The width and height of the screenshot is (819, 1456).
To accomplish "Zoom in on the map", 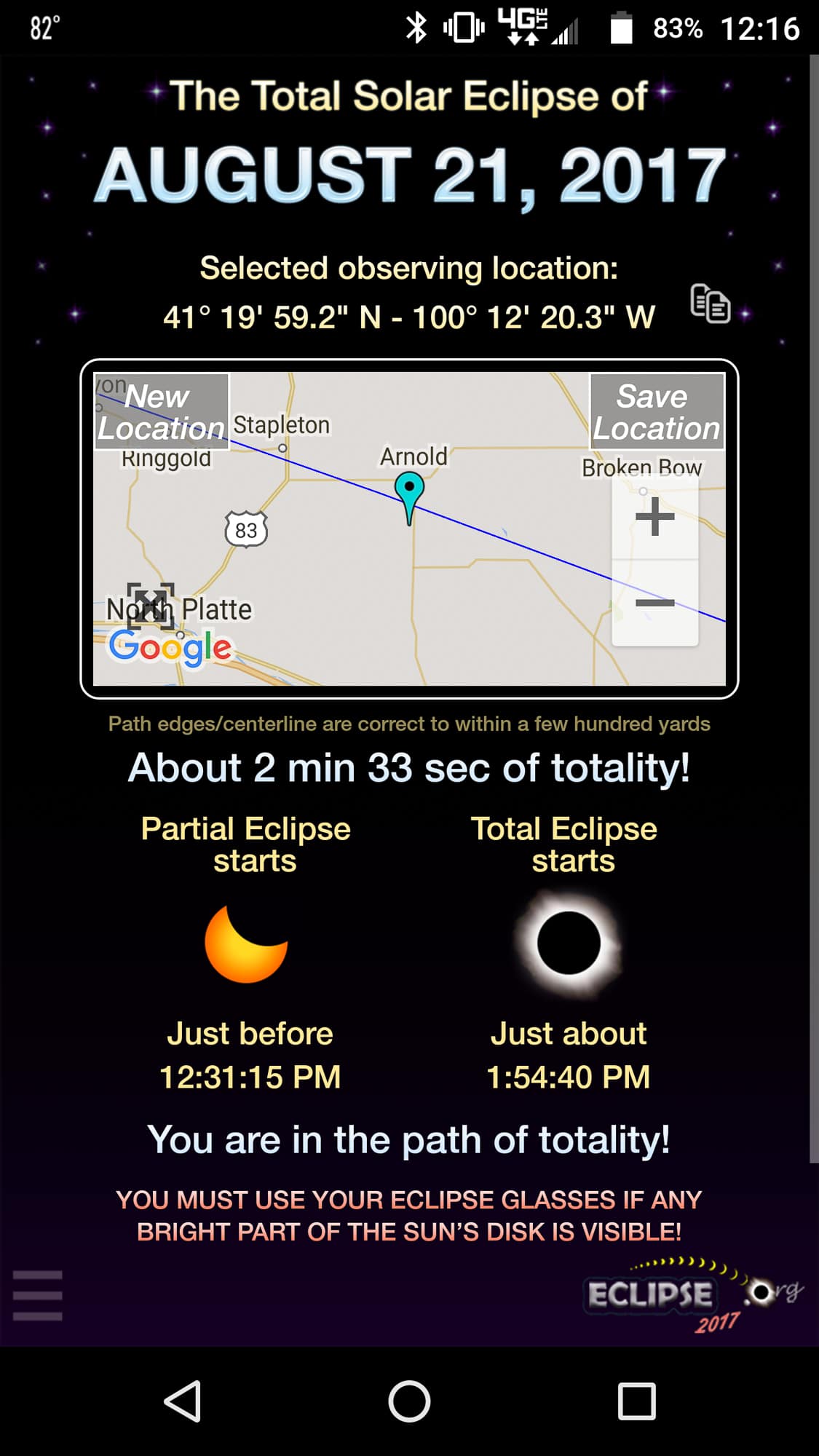I will [654, 517].
